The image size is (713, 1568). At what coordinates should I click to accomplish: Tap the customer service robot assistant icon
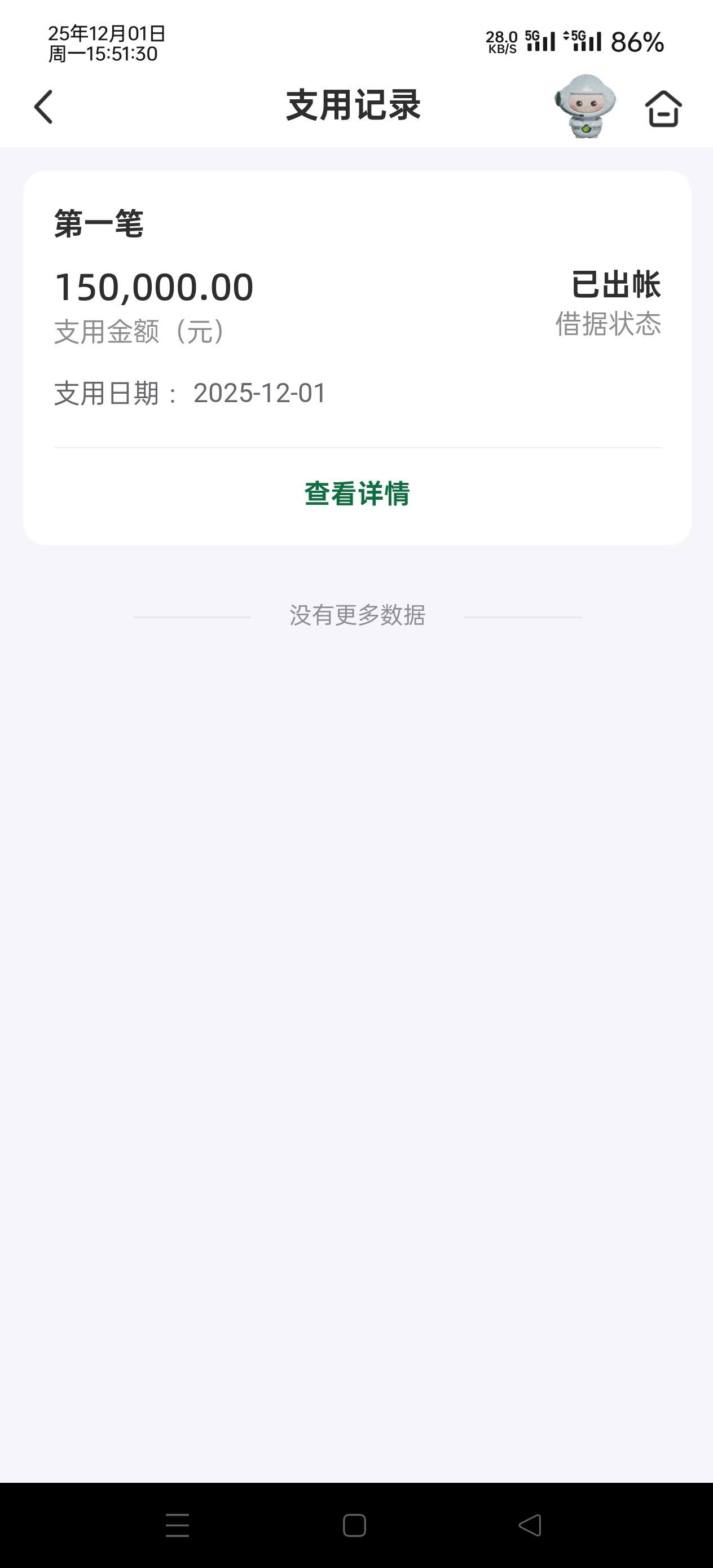[x=585, y=106]
